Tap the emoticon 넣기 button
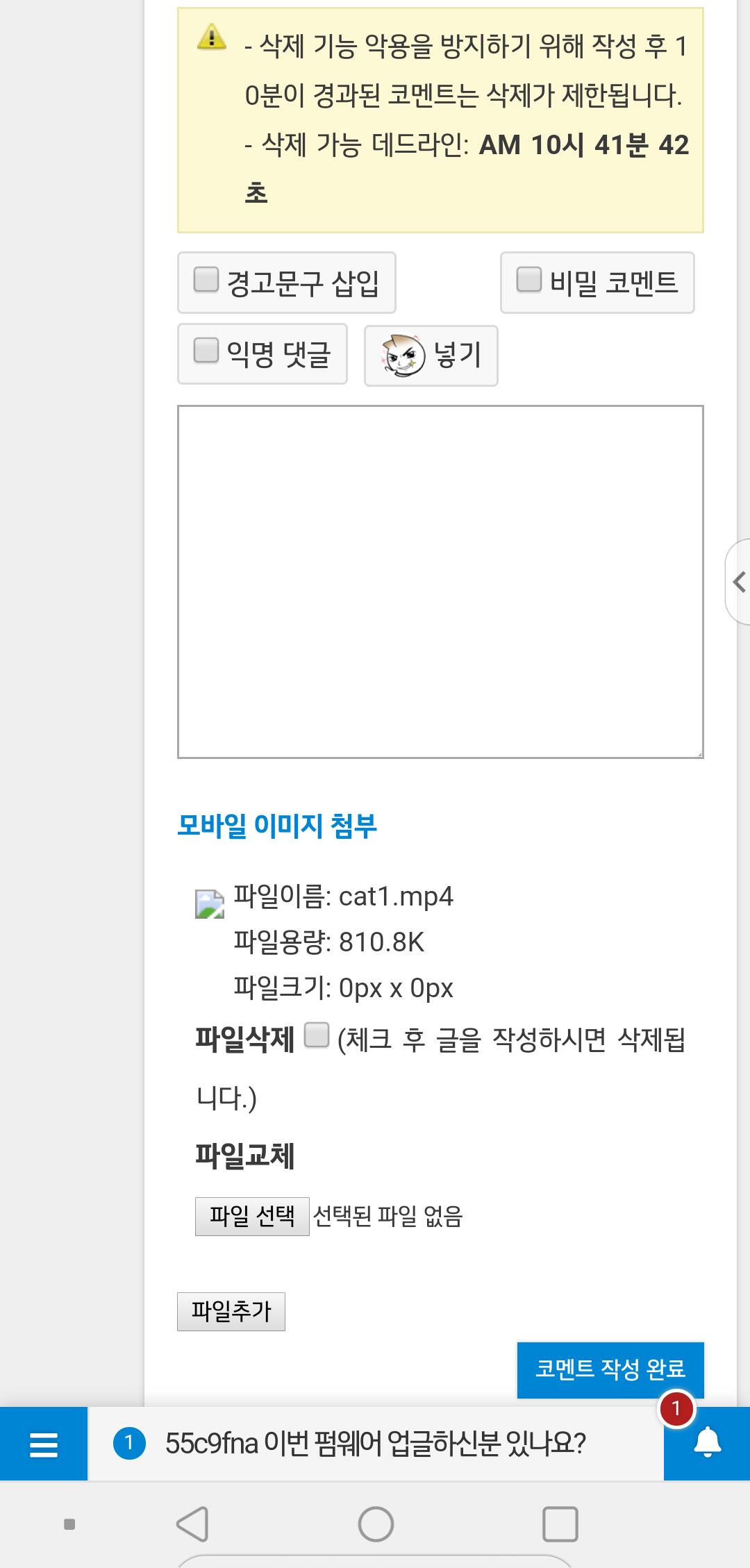The width and height of the screenshot is (750, 1568). (x=431, y=356)
